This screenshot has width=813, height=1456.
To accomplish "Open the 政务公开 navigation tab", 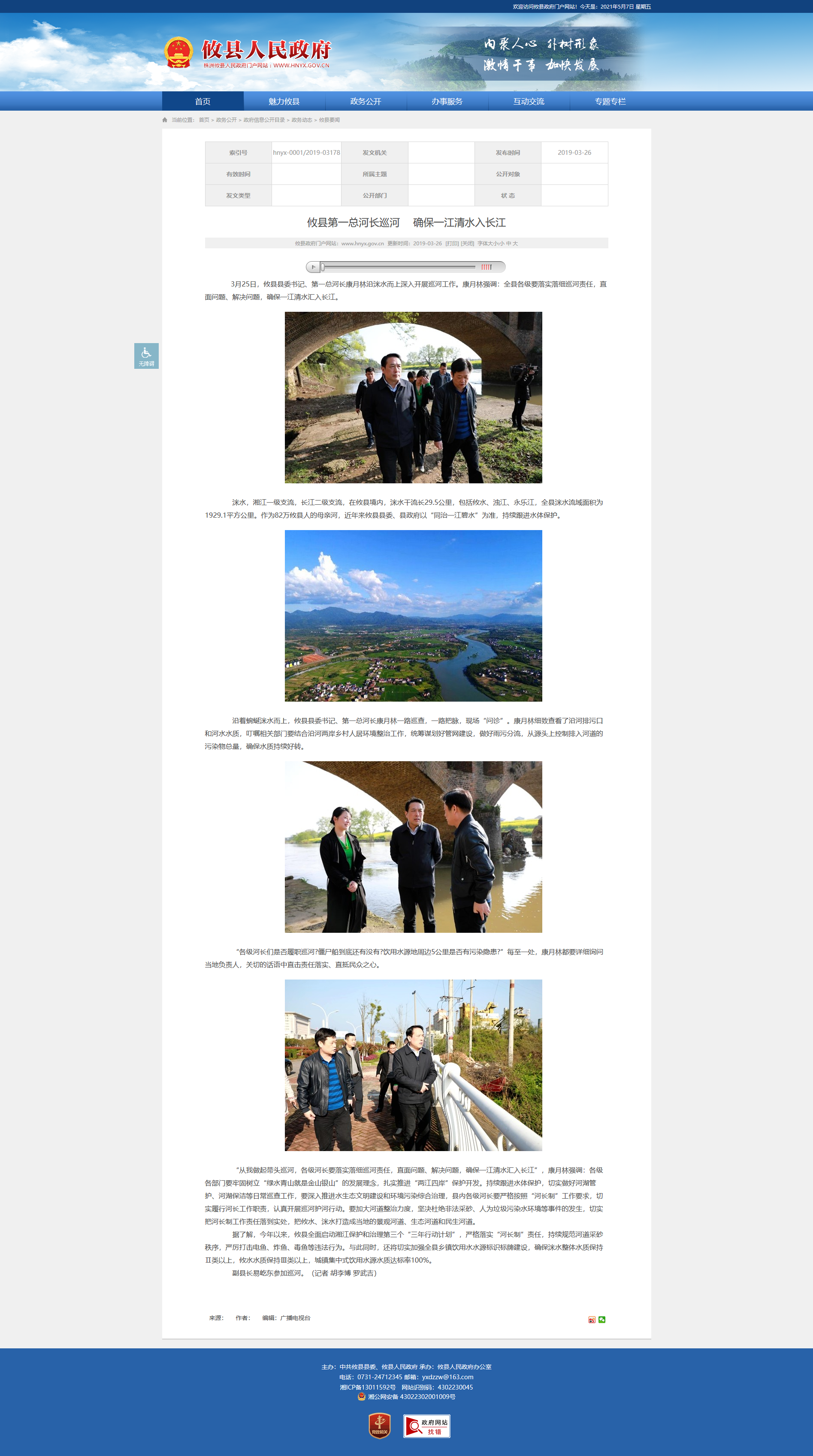I will [366, 101].
